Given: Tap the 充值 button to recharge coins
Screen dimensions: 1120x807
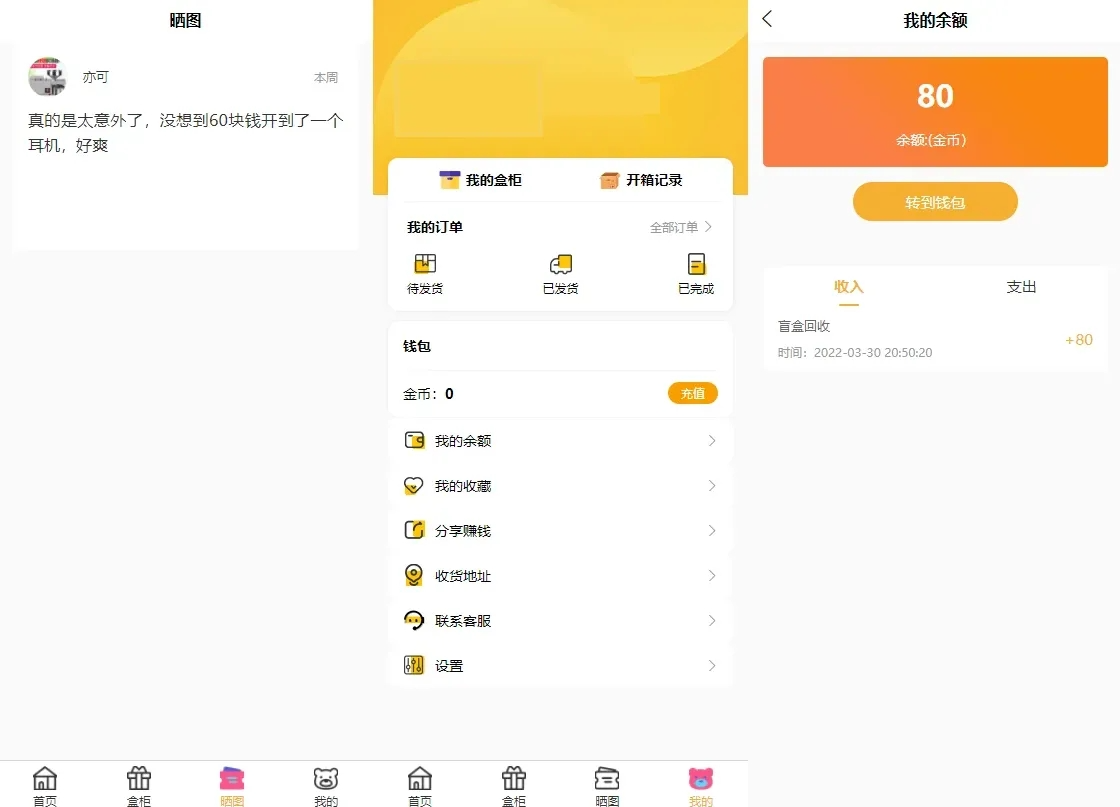Looking at the screenshot, I should [x=692, y=394].
